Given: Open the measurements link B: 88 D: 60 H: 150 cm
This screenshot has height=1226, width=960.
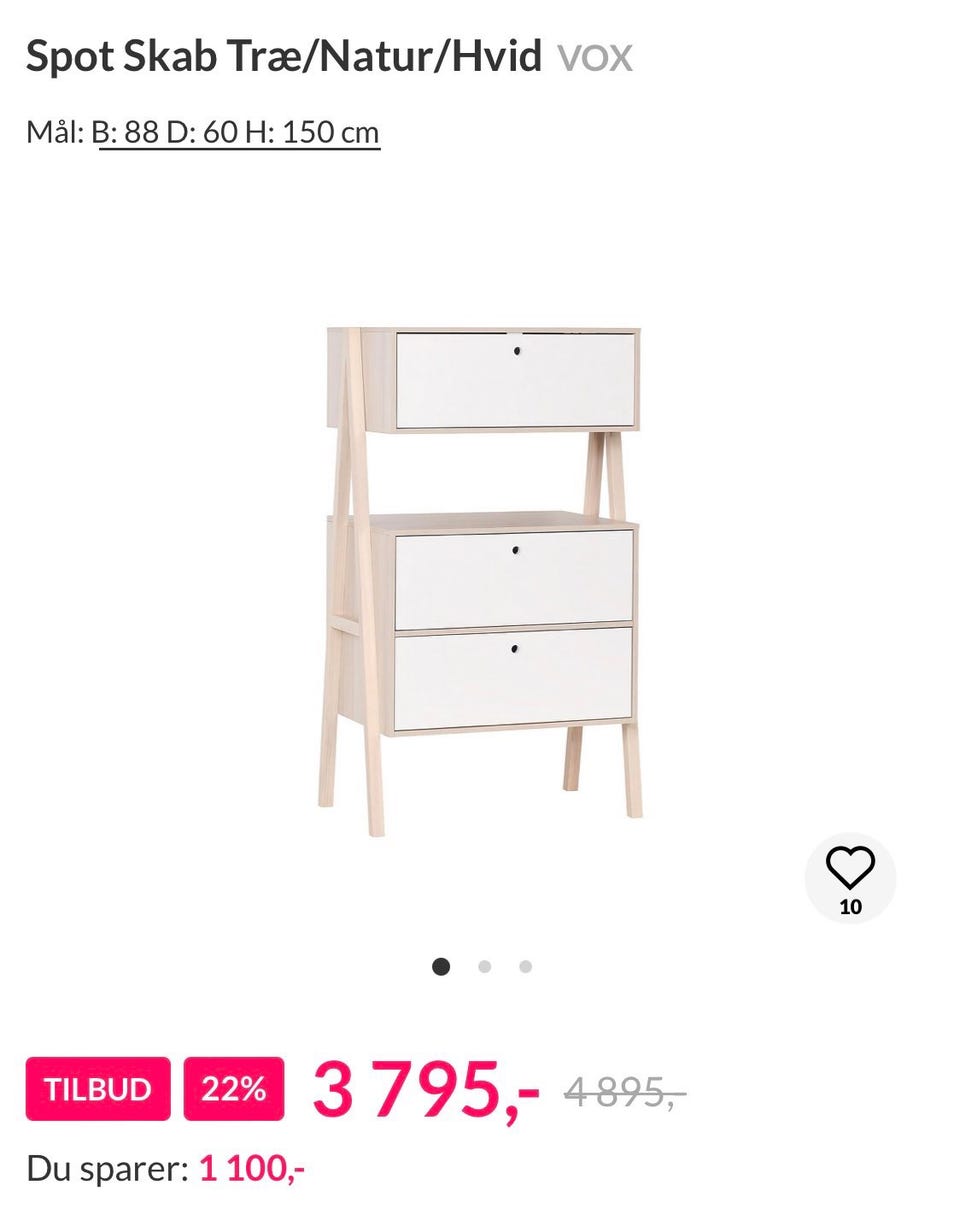Looking at the screenshot, I should tap(235, 129).
